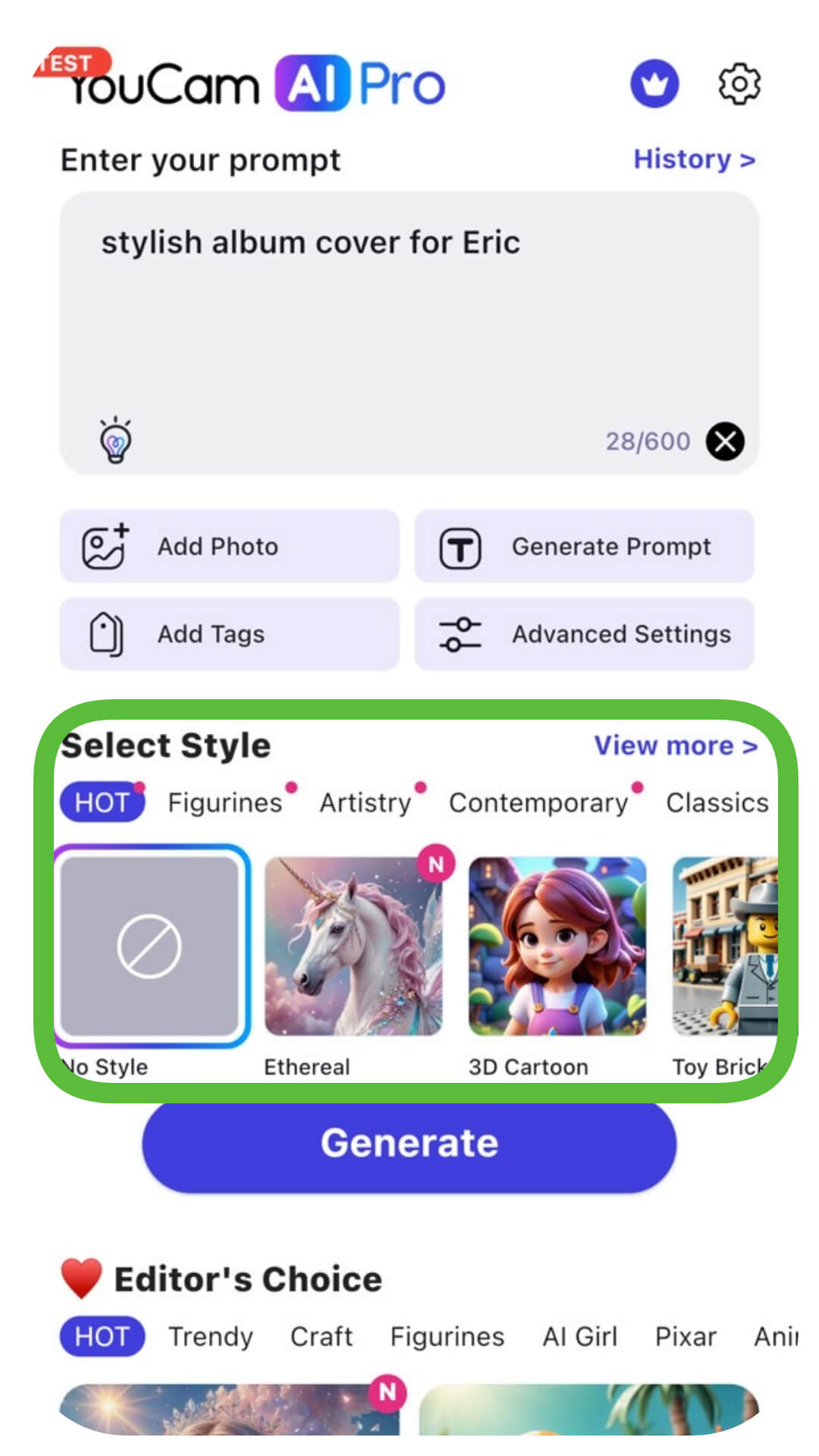Select the Pixar tab in Editor's Choice
The height and width of the screenshot is (1456, 819).
coord(685,1336)
